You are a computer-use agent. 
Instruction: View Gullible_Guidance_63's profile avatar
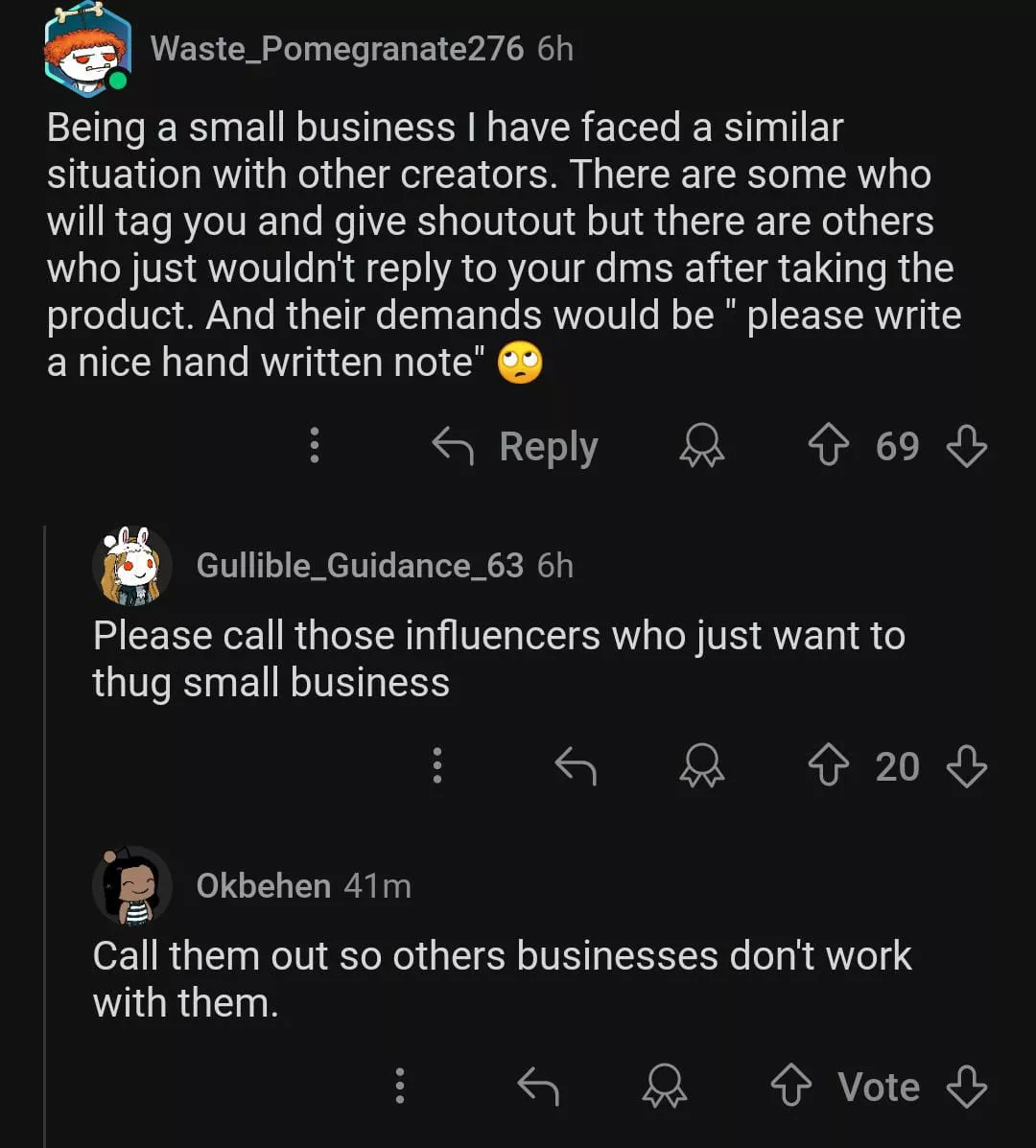[x=132, y=566]
